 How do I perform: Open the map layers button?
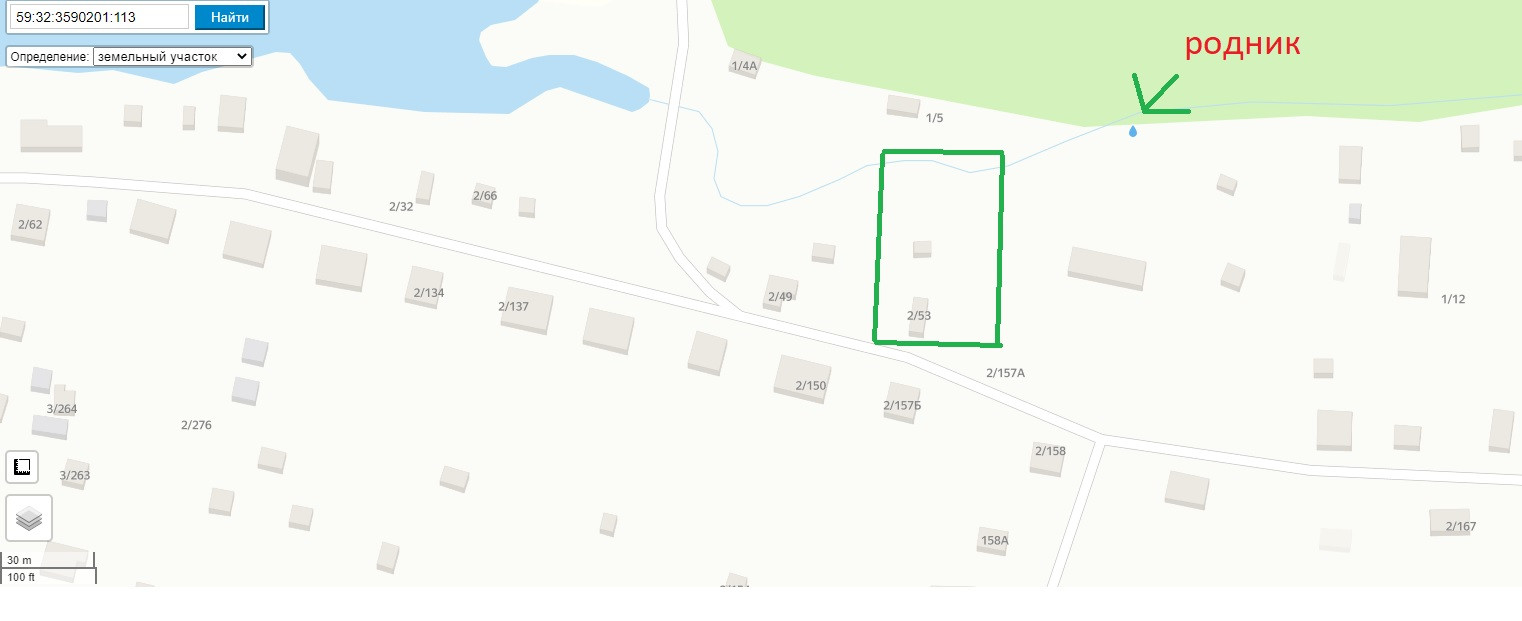[29, 518]
